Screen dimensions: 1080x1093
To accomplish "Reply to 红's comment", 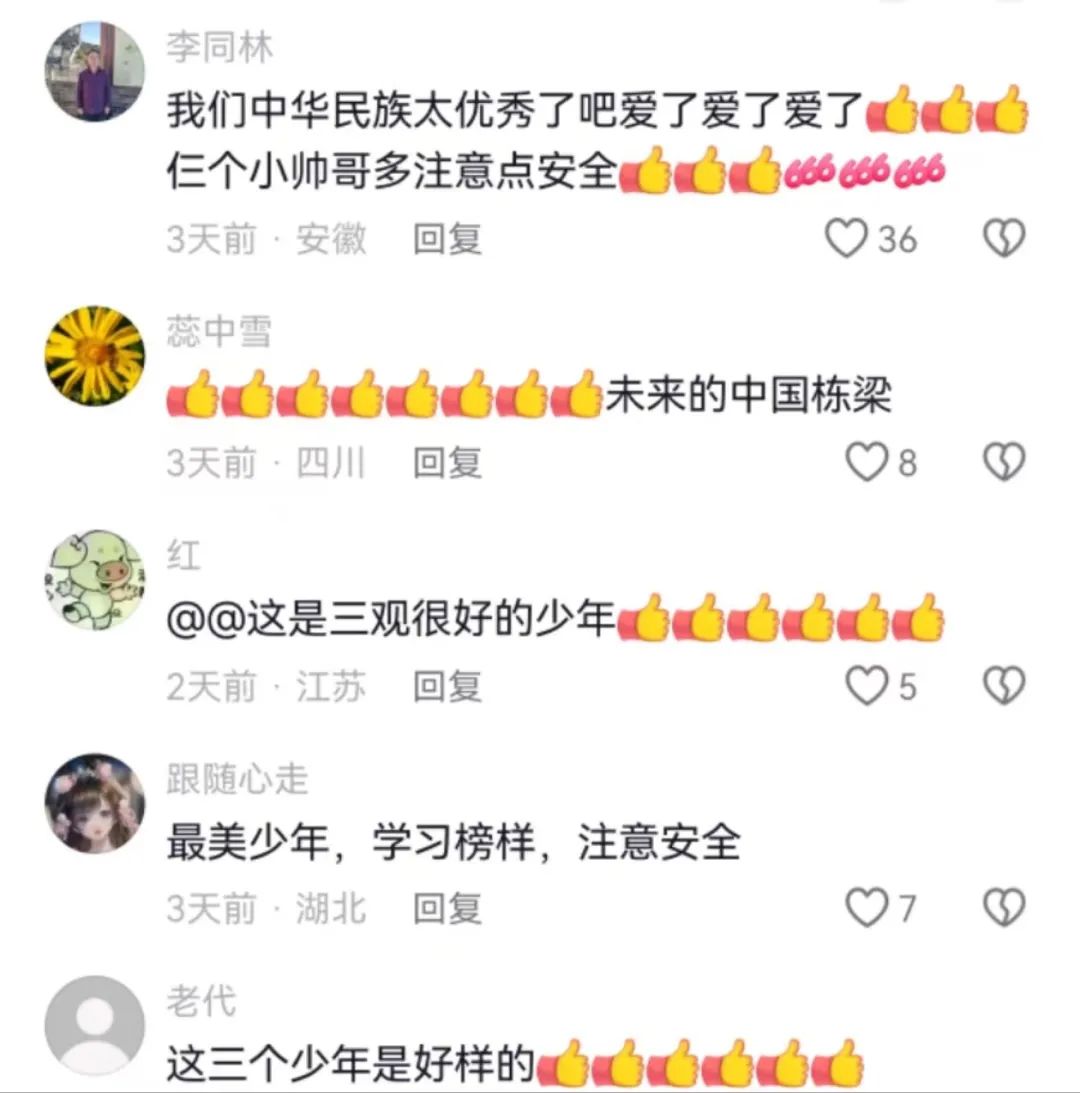I will [x=448, y=686].
